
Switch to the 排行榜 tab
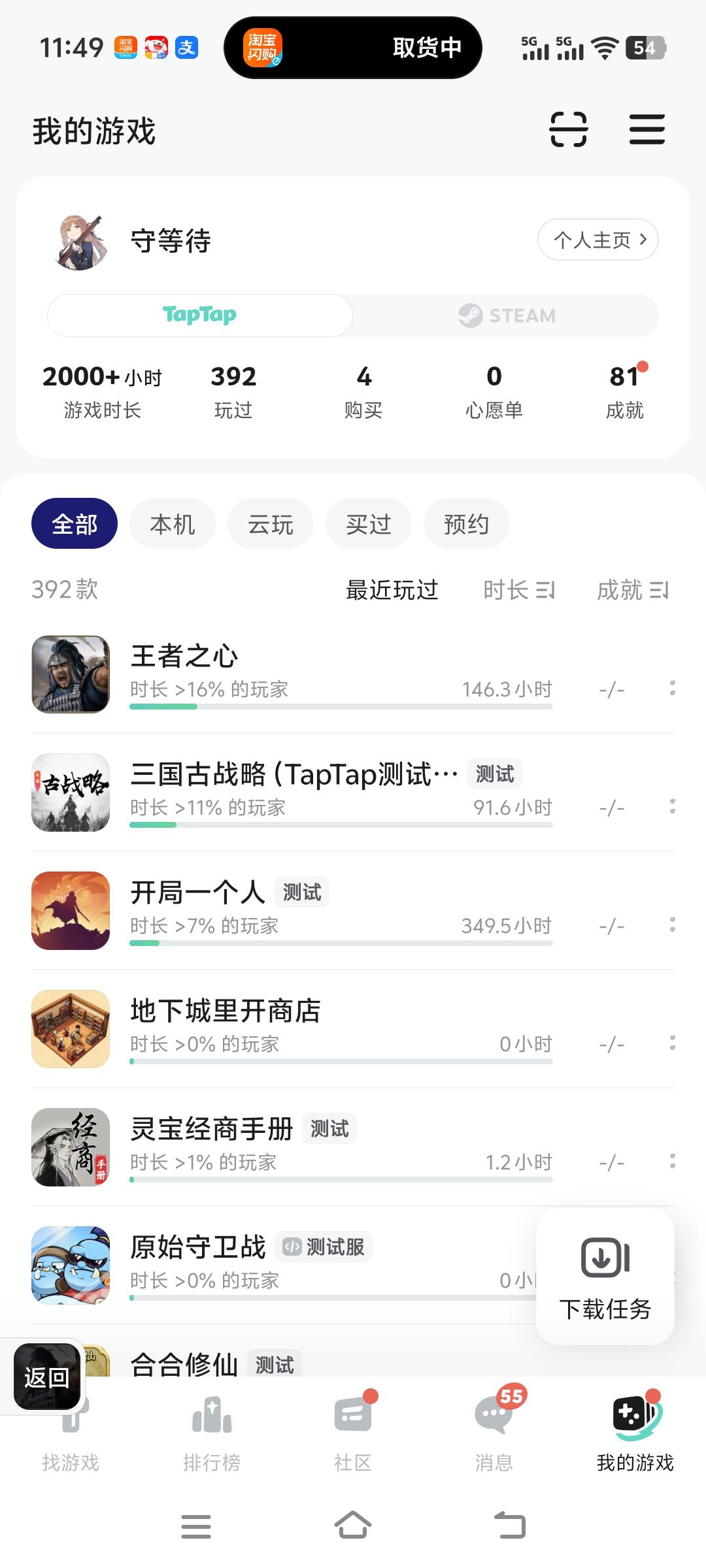click(212, 1434)
